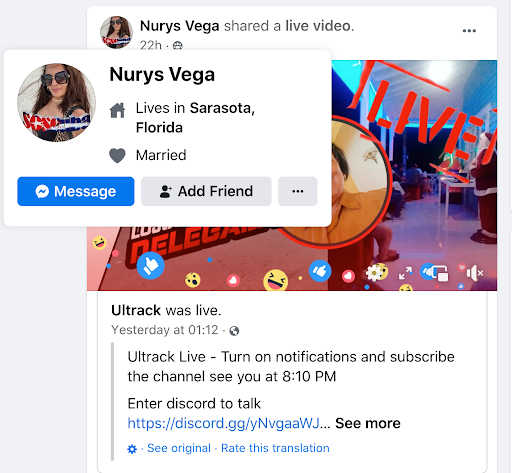
Task: Open the video settings gear
Action: click(x=373, y=273)
